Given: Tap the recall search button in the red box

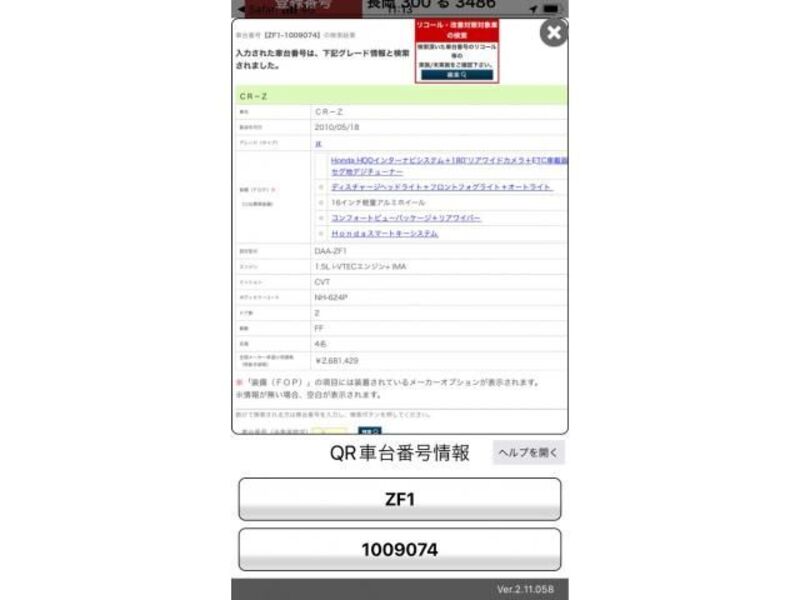Looking at the screenshot, I should coord(456,75).
